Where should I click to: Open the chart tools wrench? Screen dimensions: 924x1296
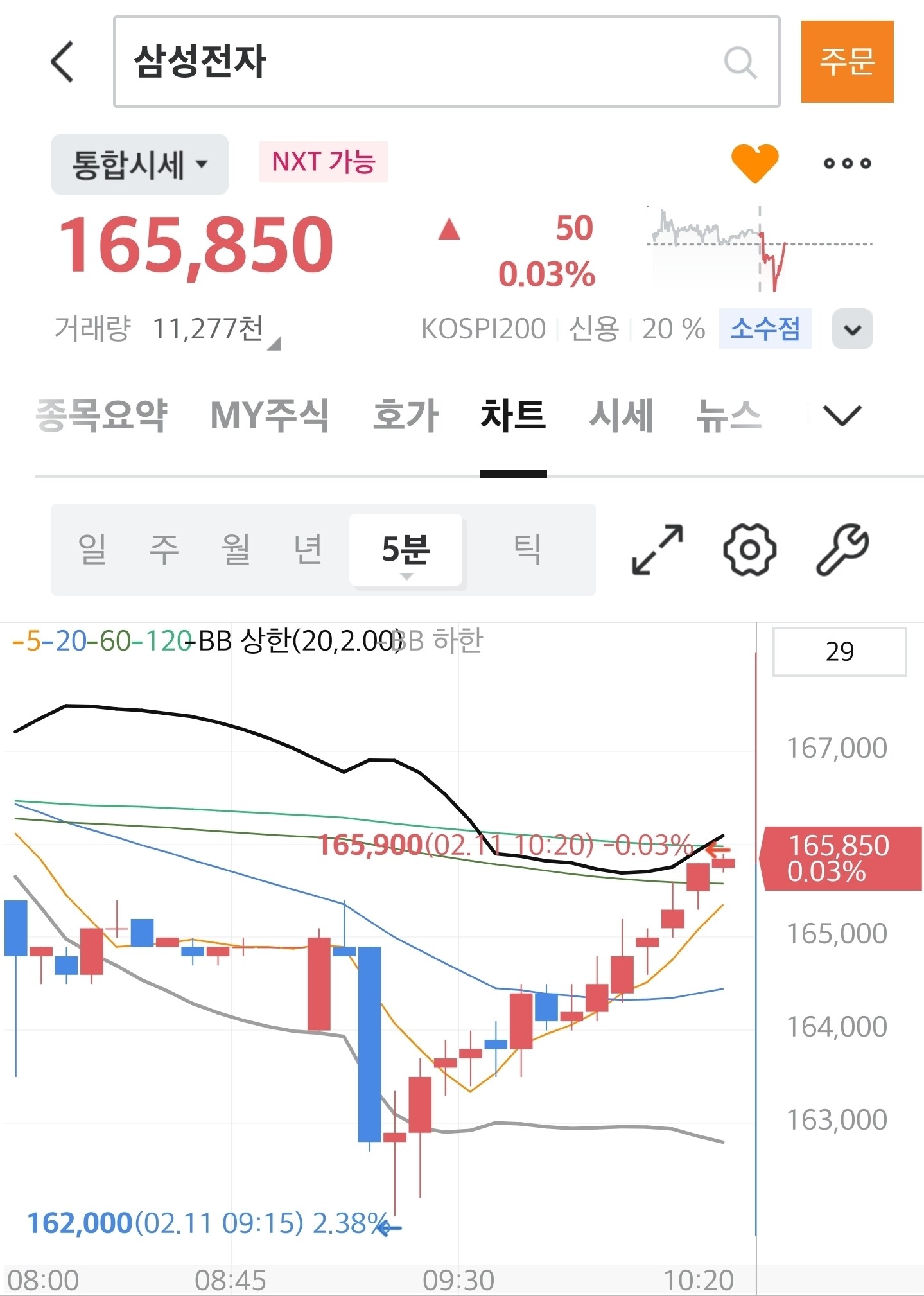(x=842, y=550)
